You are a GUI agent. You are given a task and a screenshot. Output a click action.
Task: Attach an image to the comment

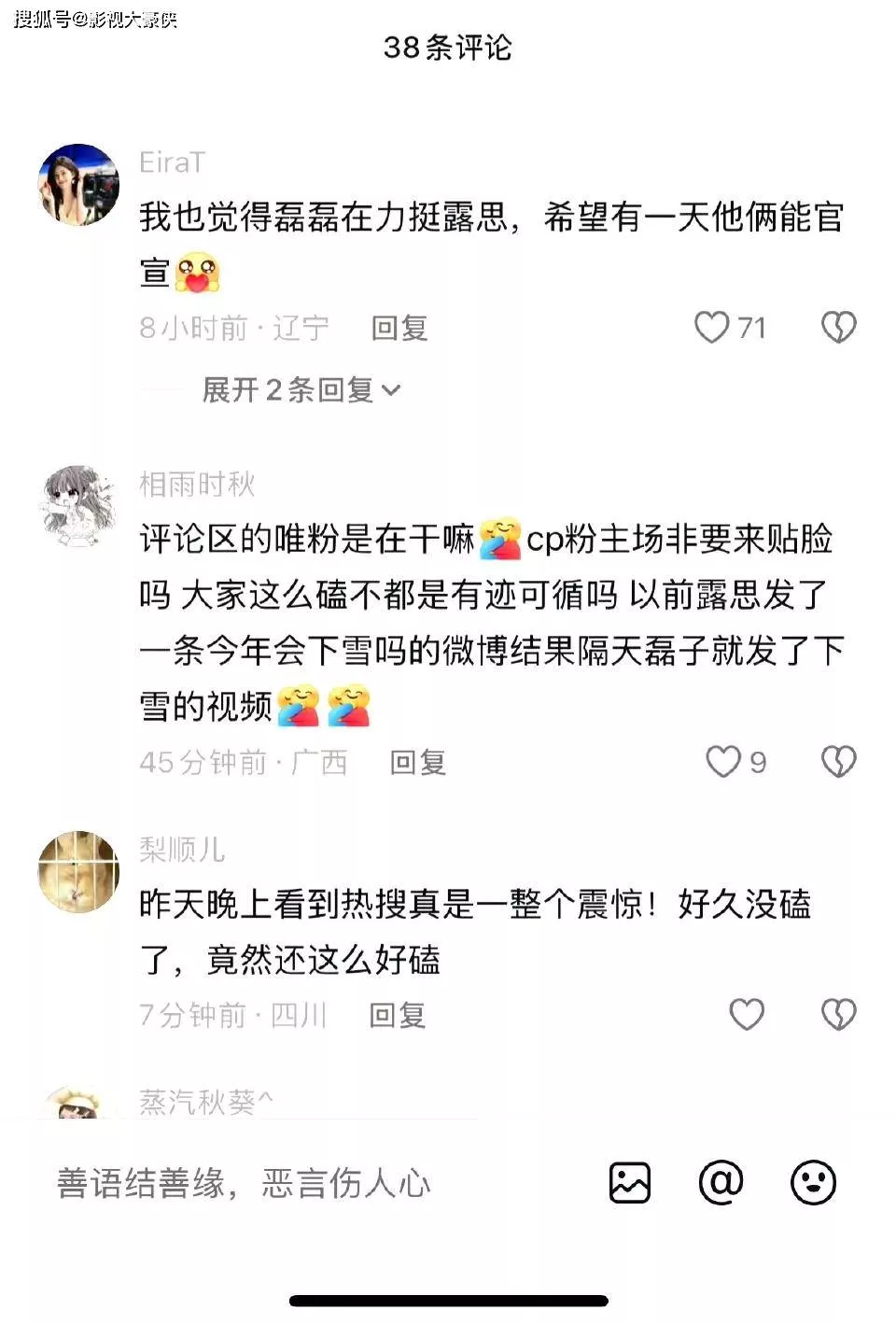630,1183
